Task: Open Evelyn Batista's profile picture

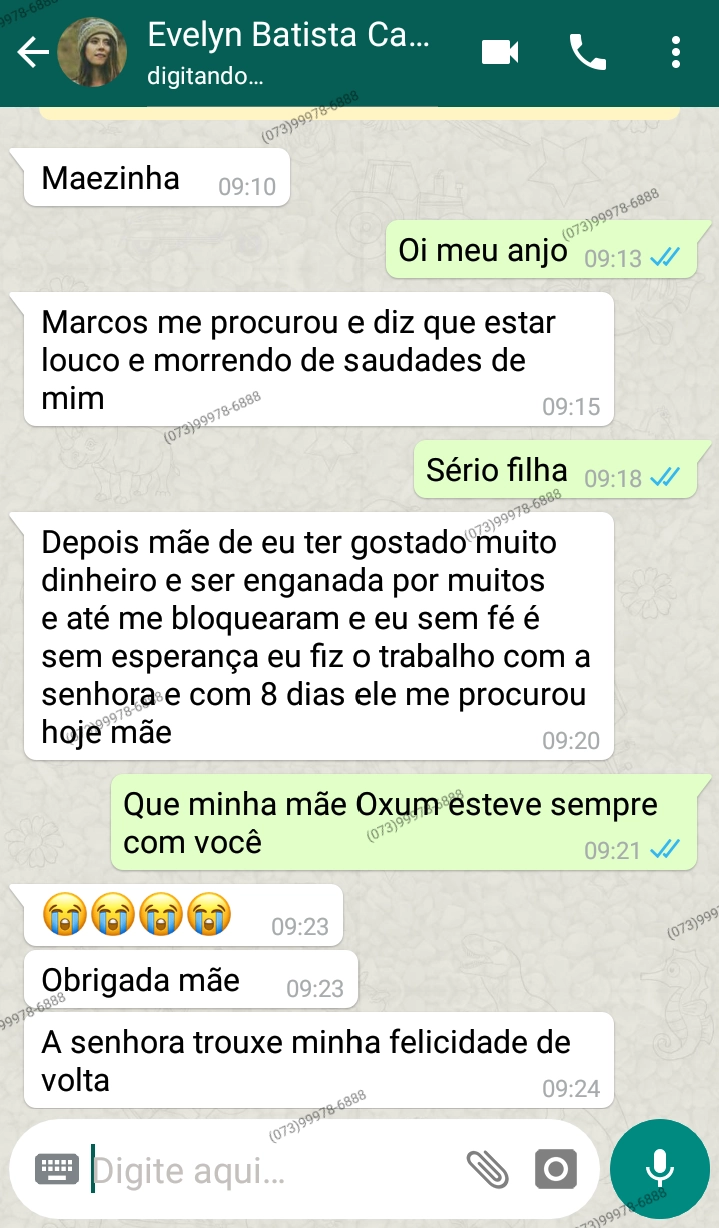Action: click(93, 53)
